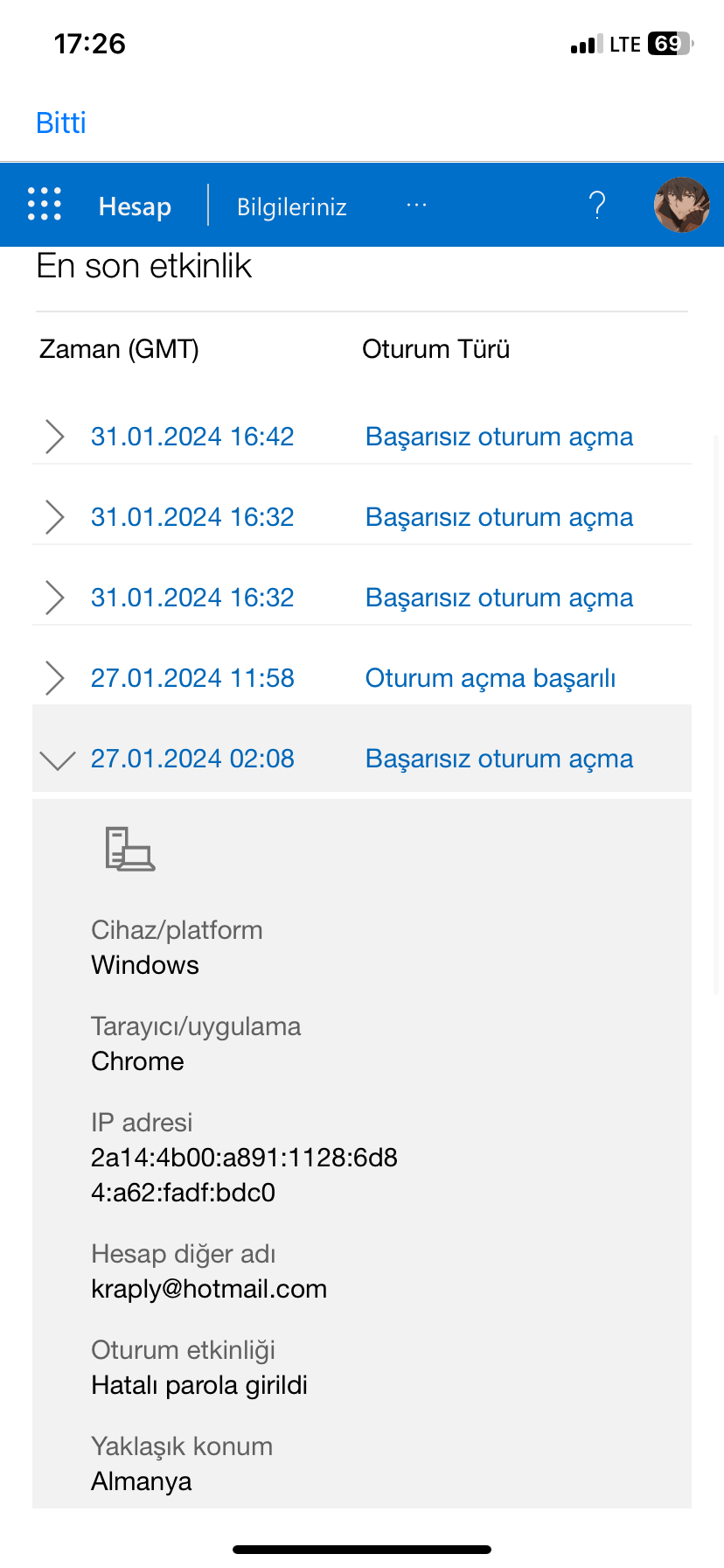Image resolution: width=724 pixels, height=1568 pixels.
Task: Expand the 27.01.2024 11:58 successful sign-in entry
Action: [x=192, y=678]
